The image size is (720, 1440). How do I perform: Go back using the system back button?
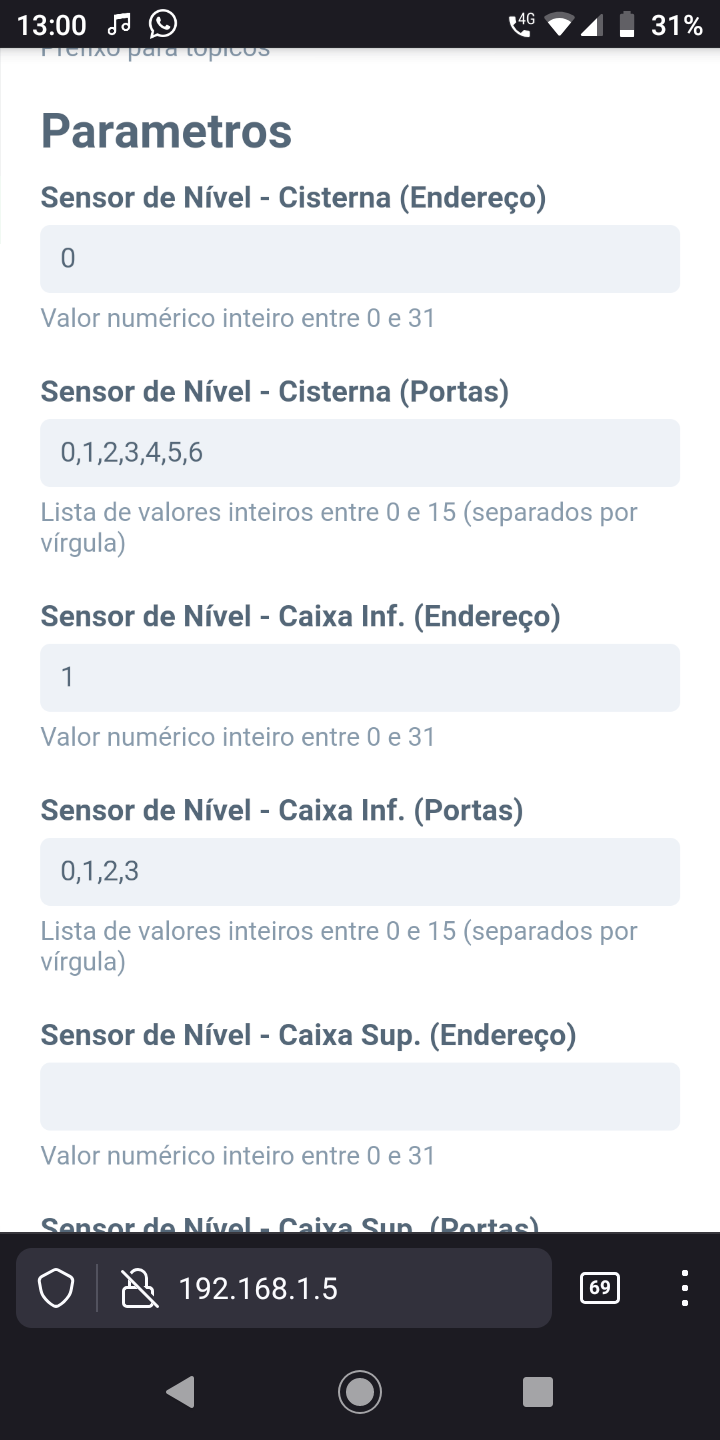pos(180,1391)
